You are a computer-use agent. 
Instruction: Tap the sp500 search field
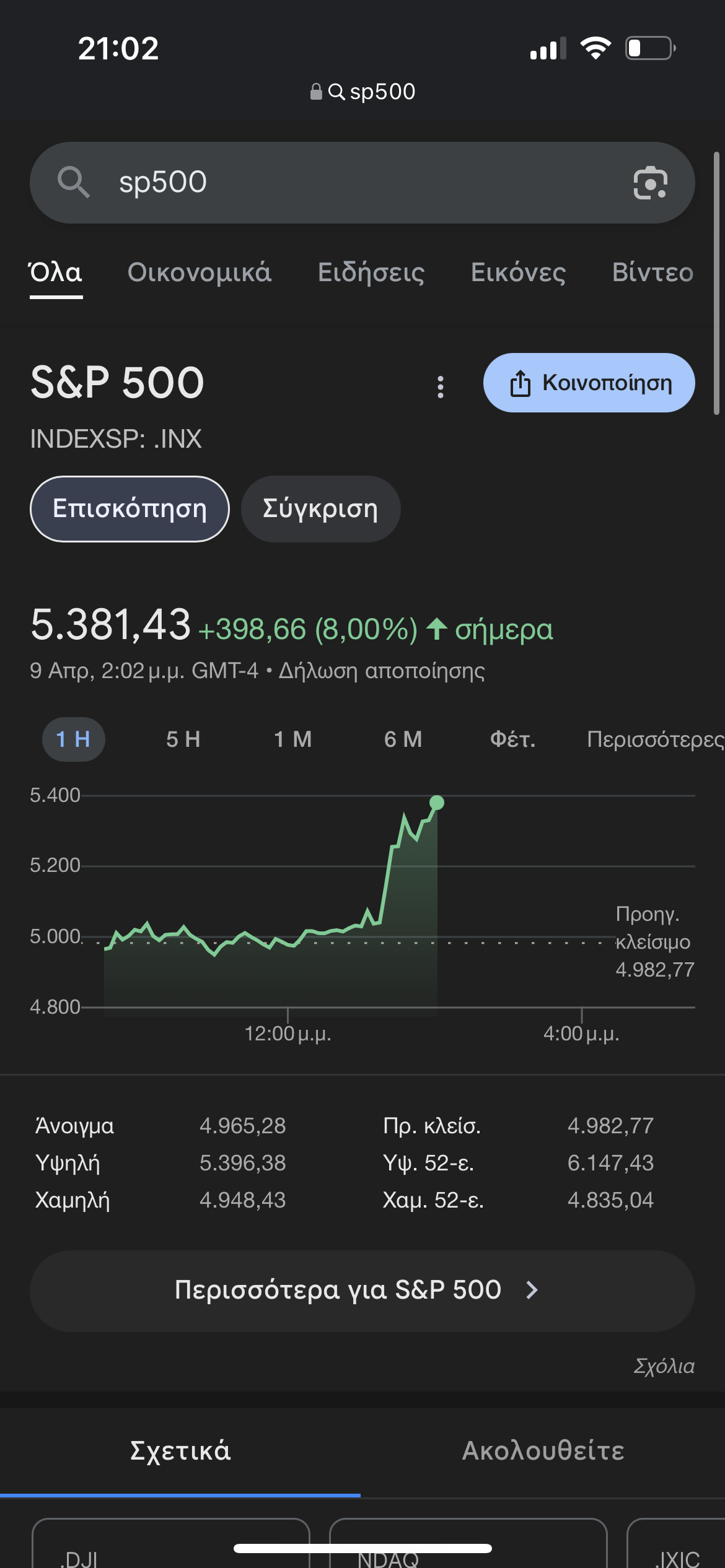(x=347, y=183)
